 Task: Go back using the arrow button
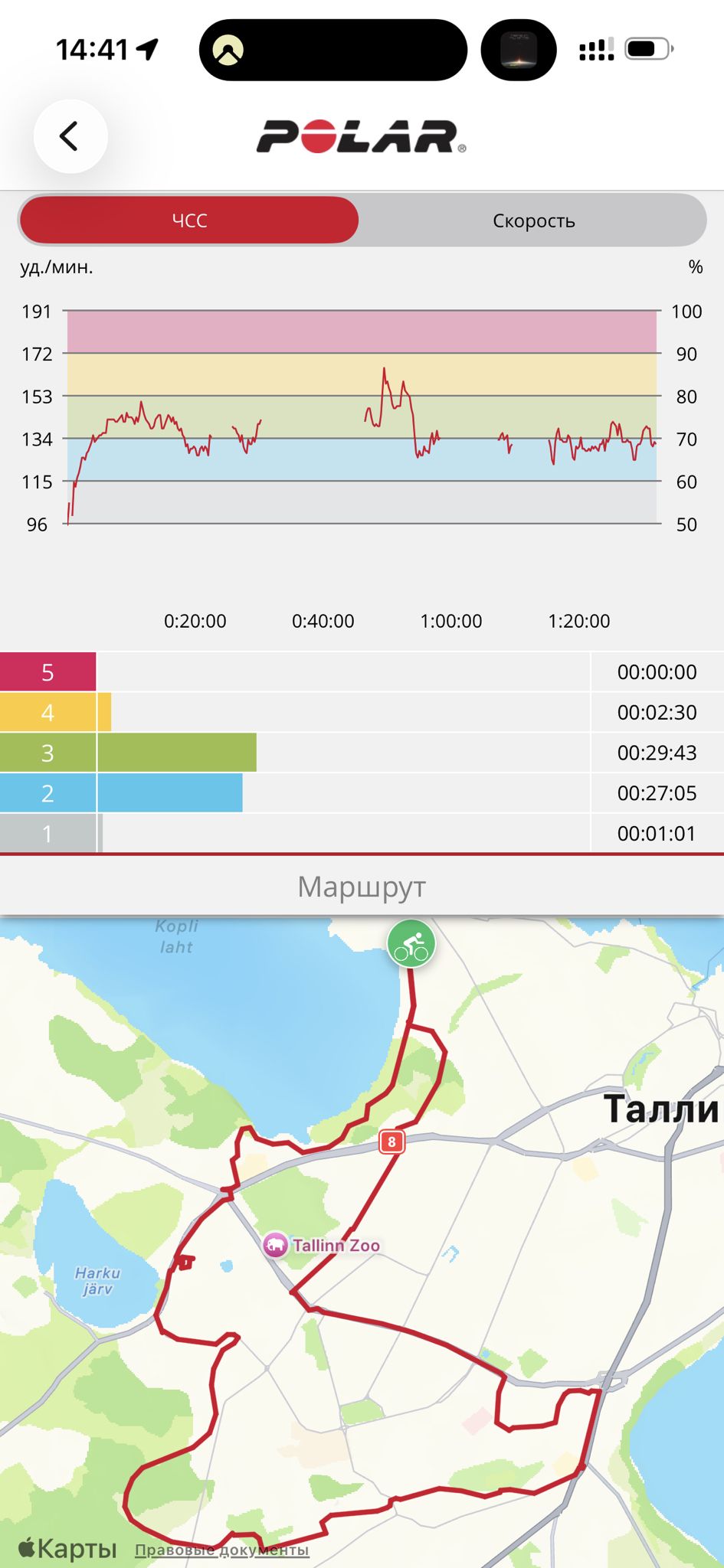coord(70,137)
